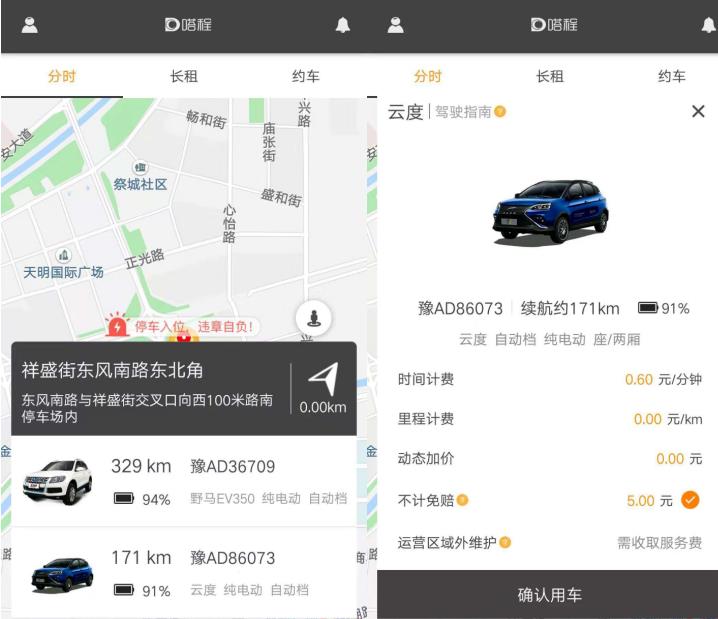Show info about 运营区域外维护 fee

[505, 543]
